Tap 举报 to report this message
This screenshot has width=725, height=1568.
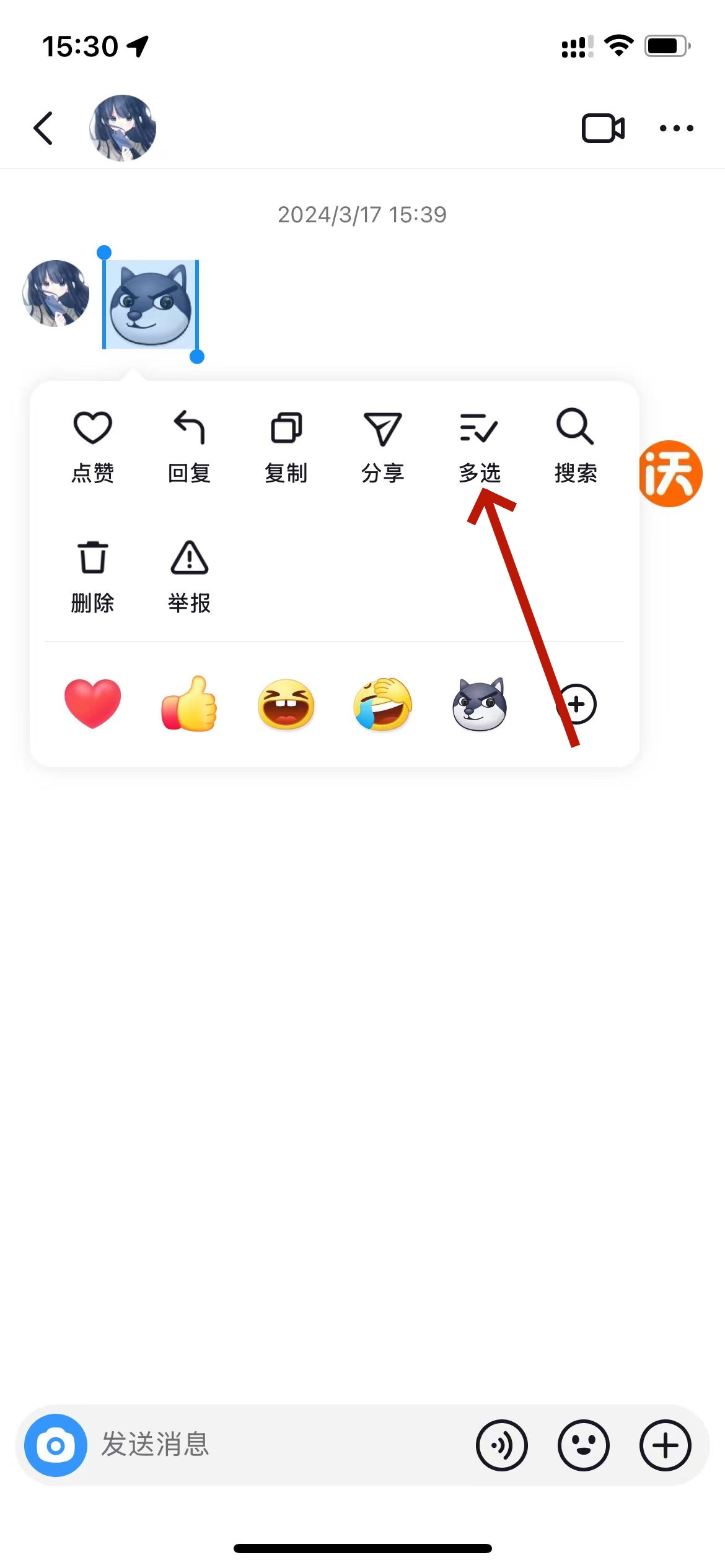[x=189, y=576]
